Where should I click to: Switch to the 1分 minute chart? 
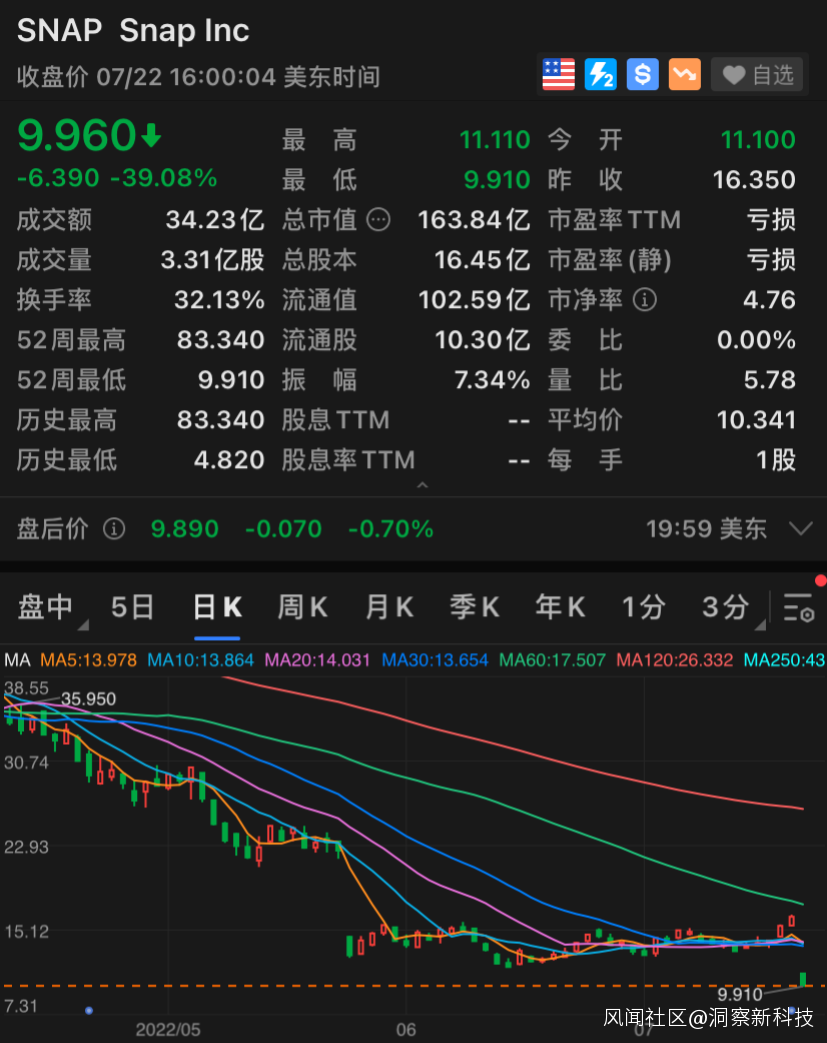pos(643,607)
